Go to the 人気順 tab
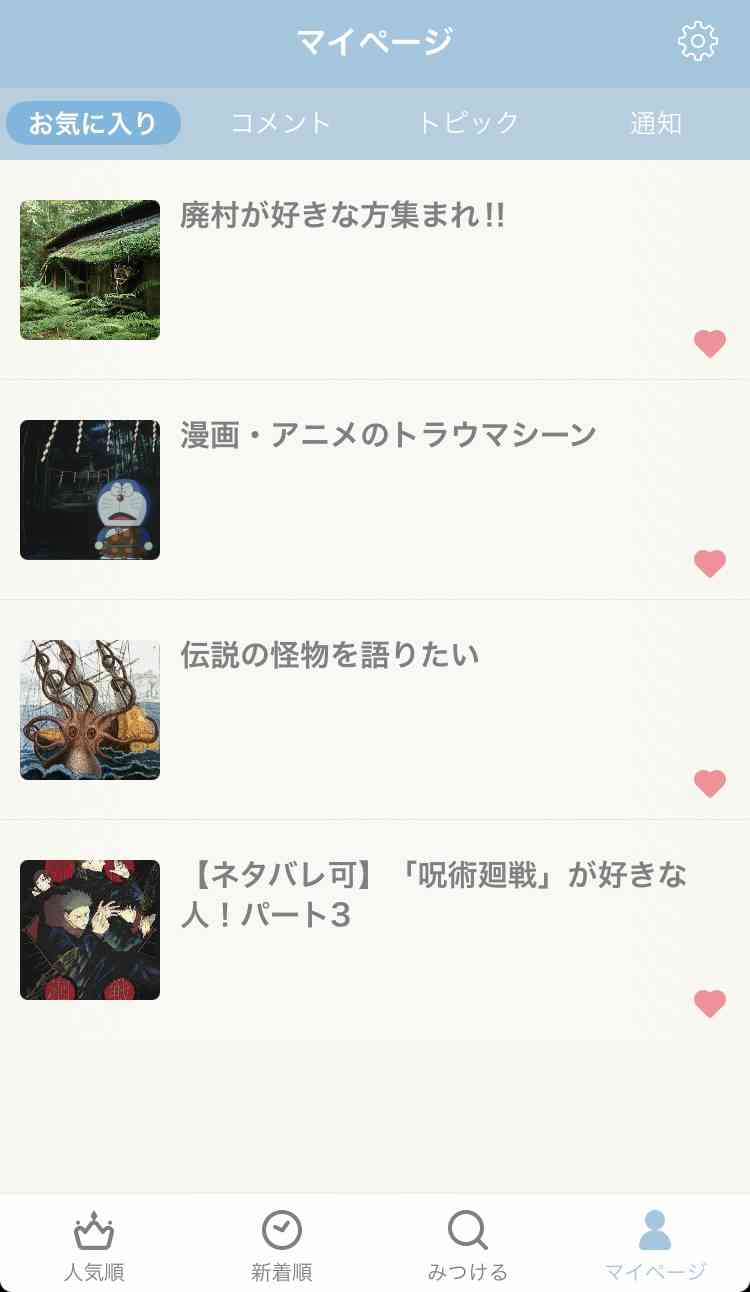 [94, 1245]
